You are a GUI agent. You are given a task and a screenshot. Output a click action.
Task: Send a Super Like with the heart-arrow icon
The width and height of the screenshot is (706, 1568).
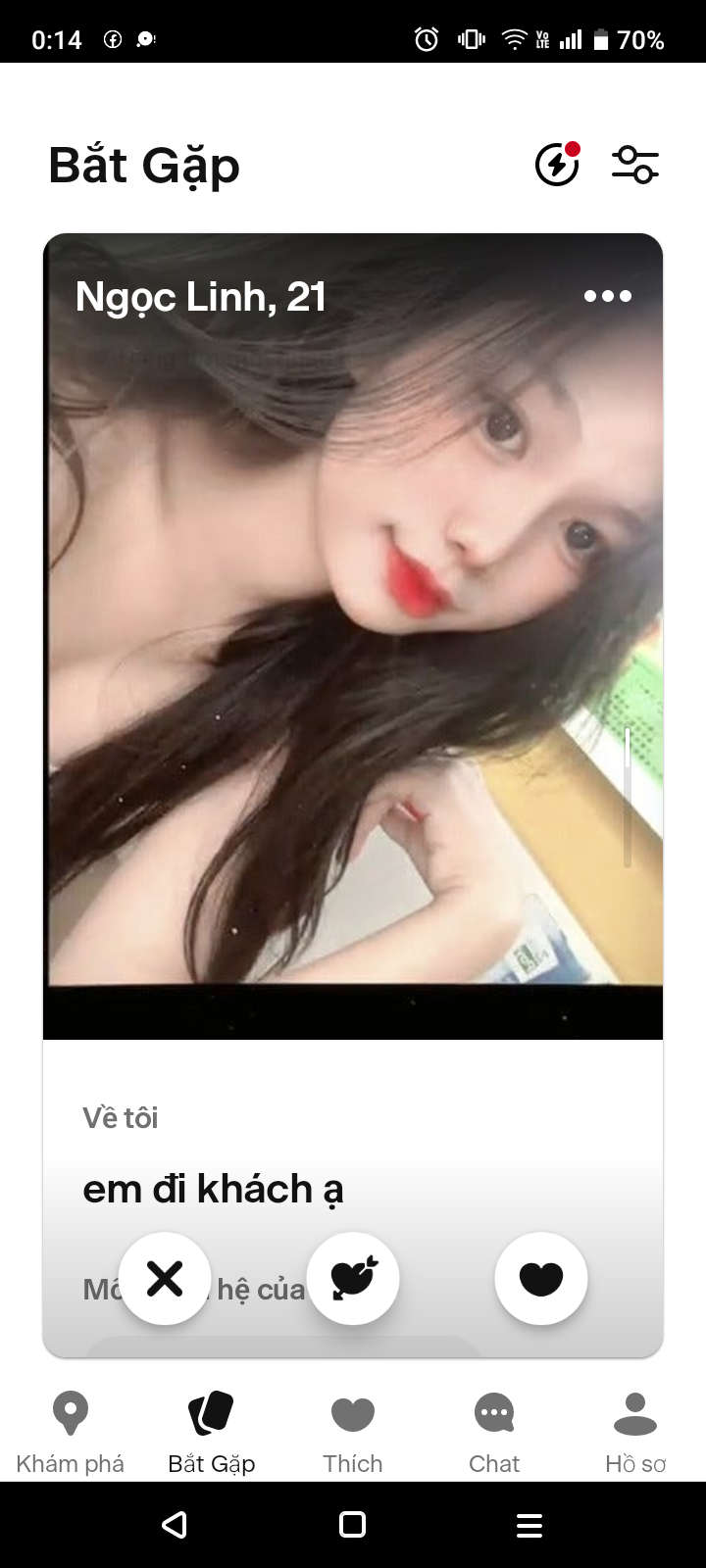(353, 1278)
